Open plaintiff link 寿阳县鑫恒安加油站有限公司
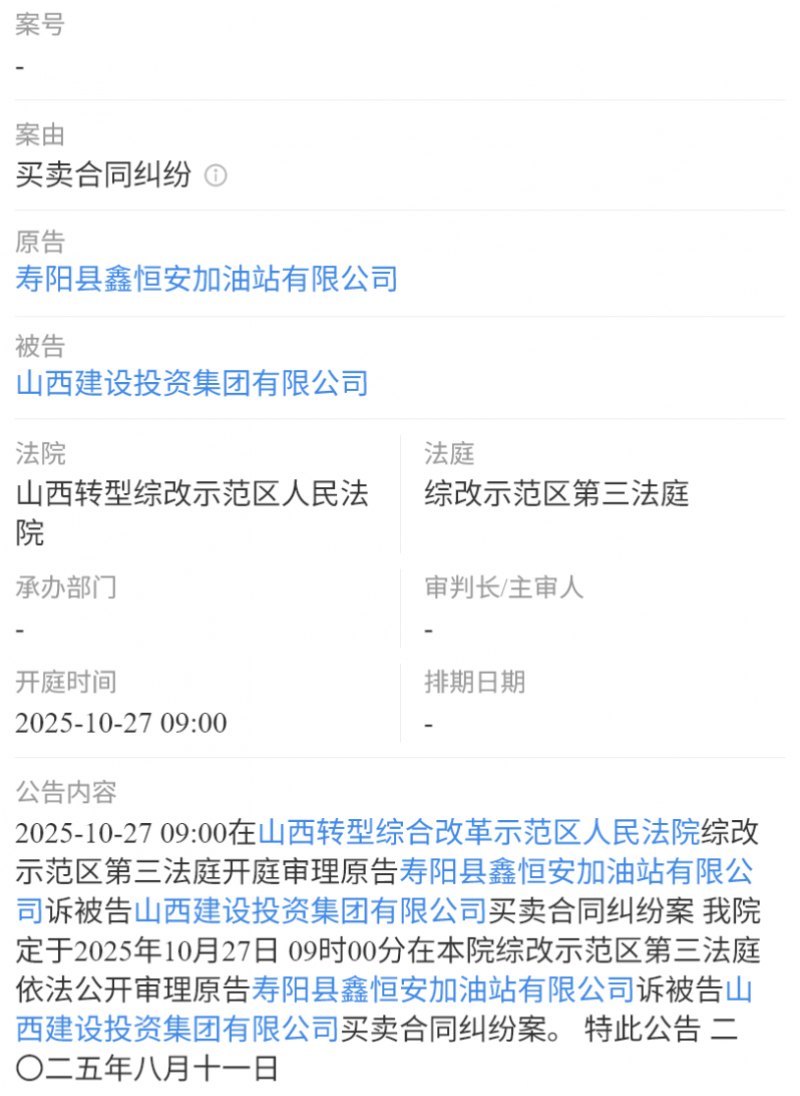800x1096 pixels. point(205,279)
